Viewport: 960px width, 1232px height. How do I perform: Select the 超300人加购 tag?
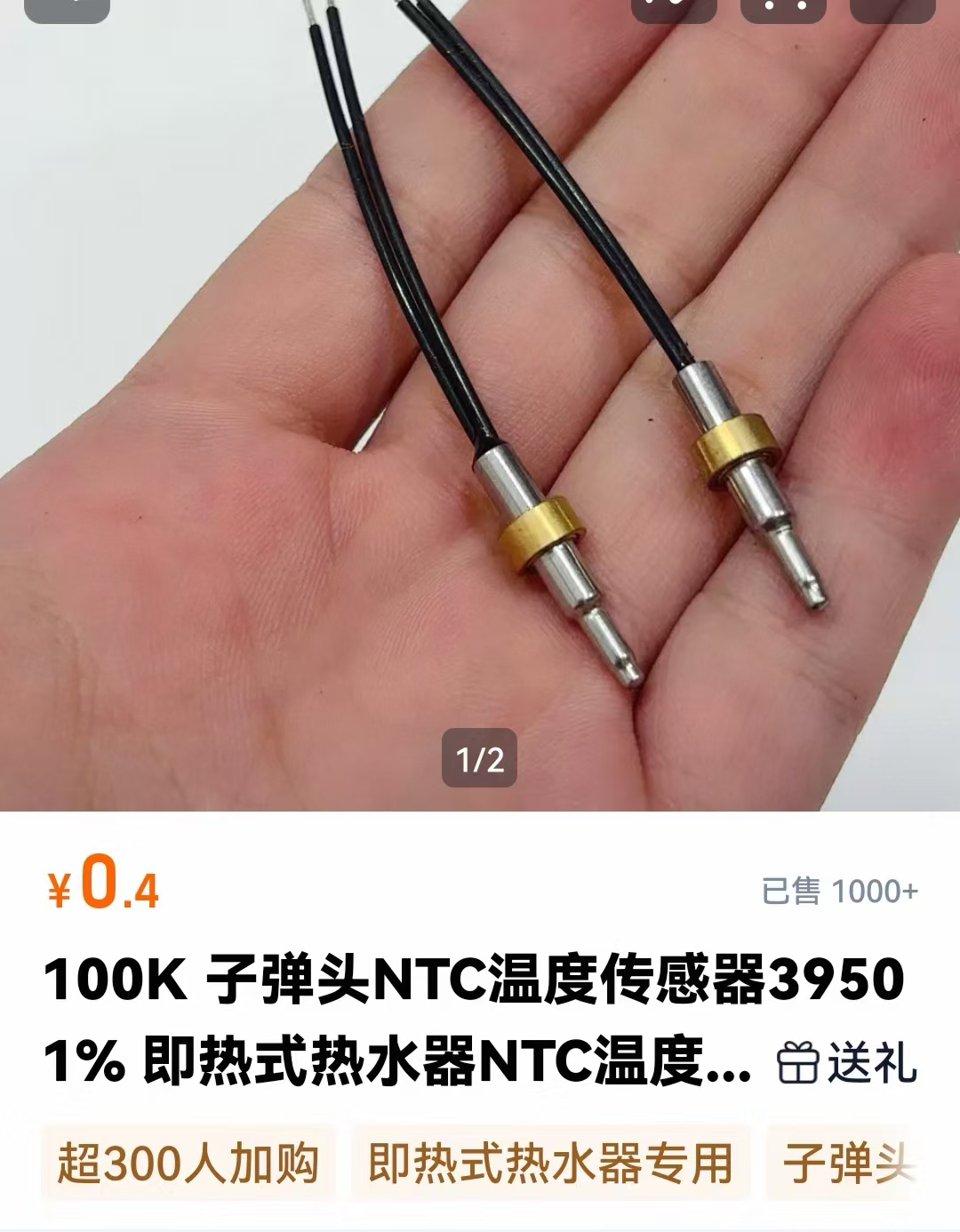coord(188,1163)
